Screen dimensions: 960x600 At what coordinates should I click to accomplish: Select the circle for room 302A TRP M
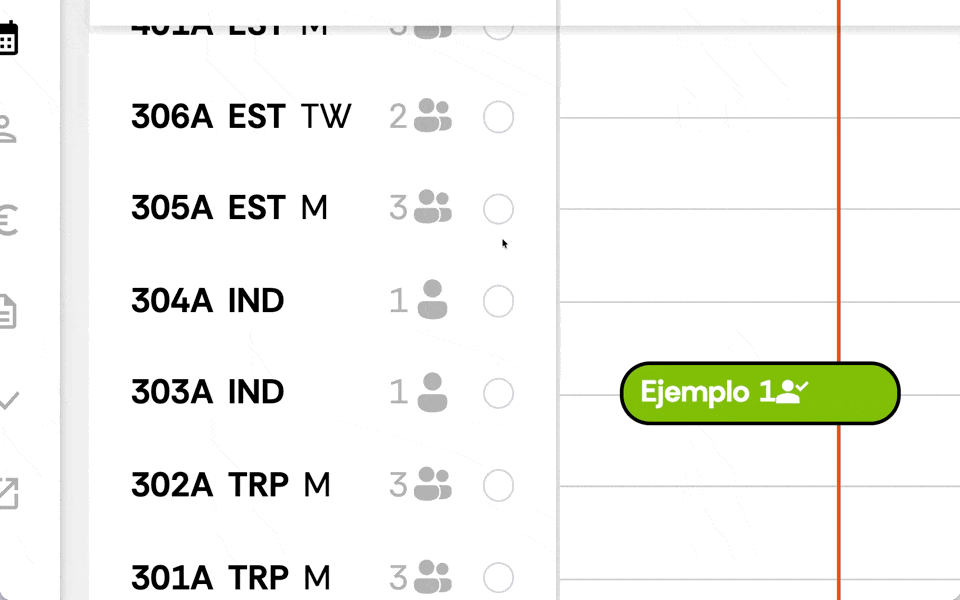click(x=498, y=485)
